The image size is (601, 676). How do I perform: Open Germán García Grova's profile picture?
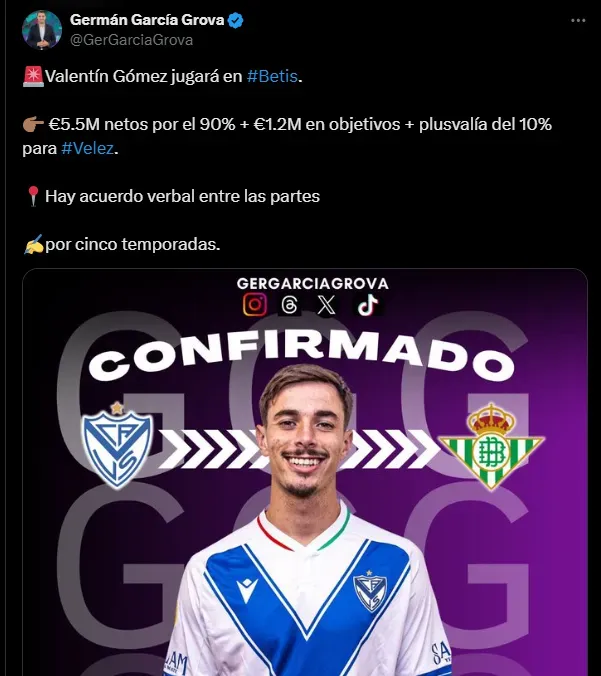[x=42, y=30]
